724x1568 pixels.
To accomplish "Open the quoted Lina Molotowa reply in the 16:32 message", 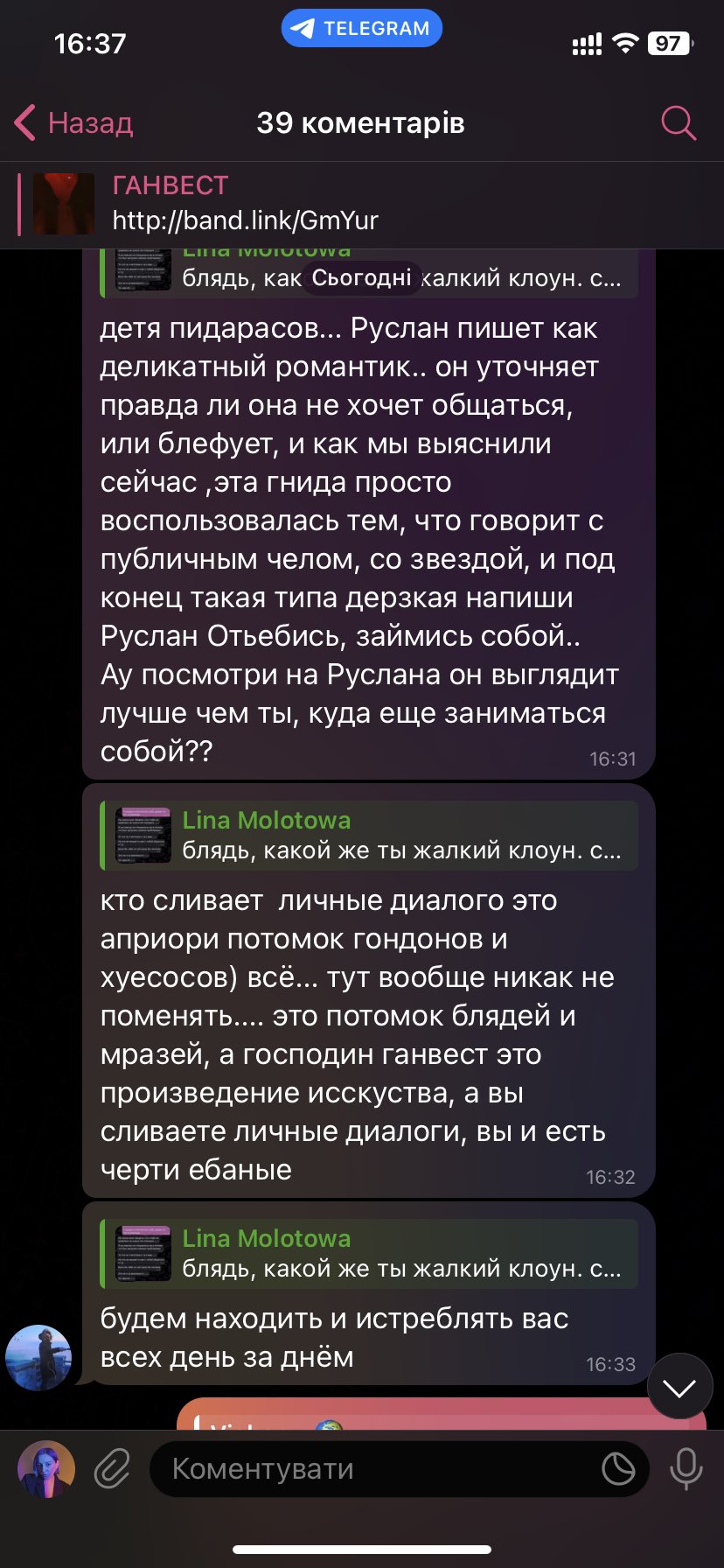I will (369, 836).
